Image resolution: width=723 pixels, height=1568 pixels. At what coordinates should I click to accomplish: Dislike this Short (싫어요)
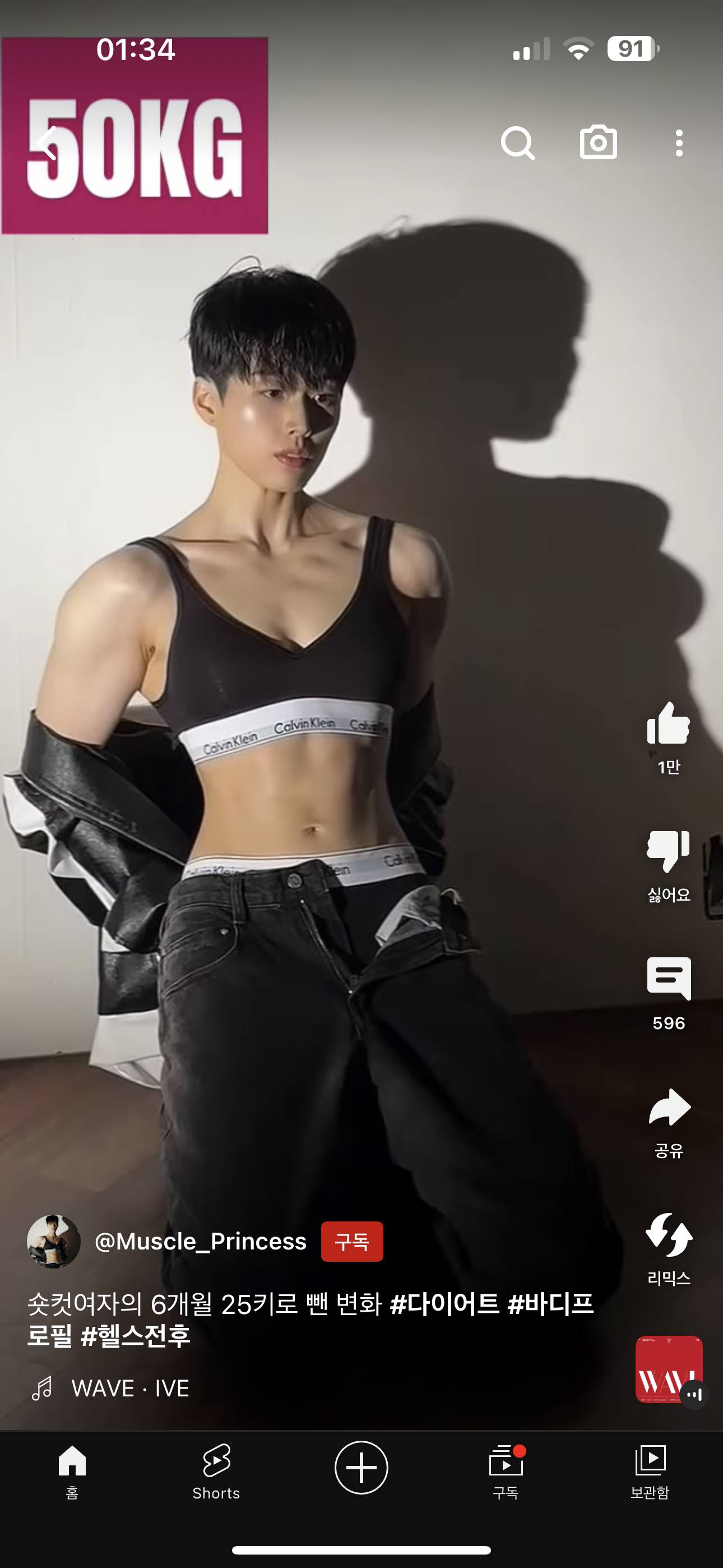point(668,851)
